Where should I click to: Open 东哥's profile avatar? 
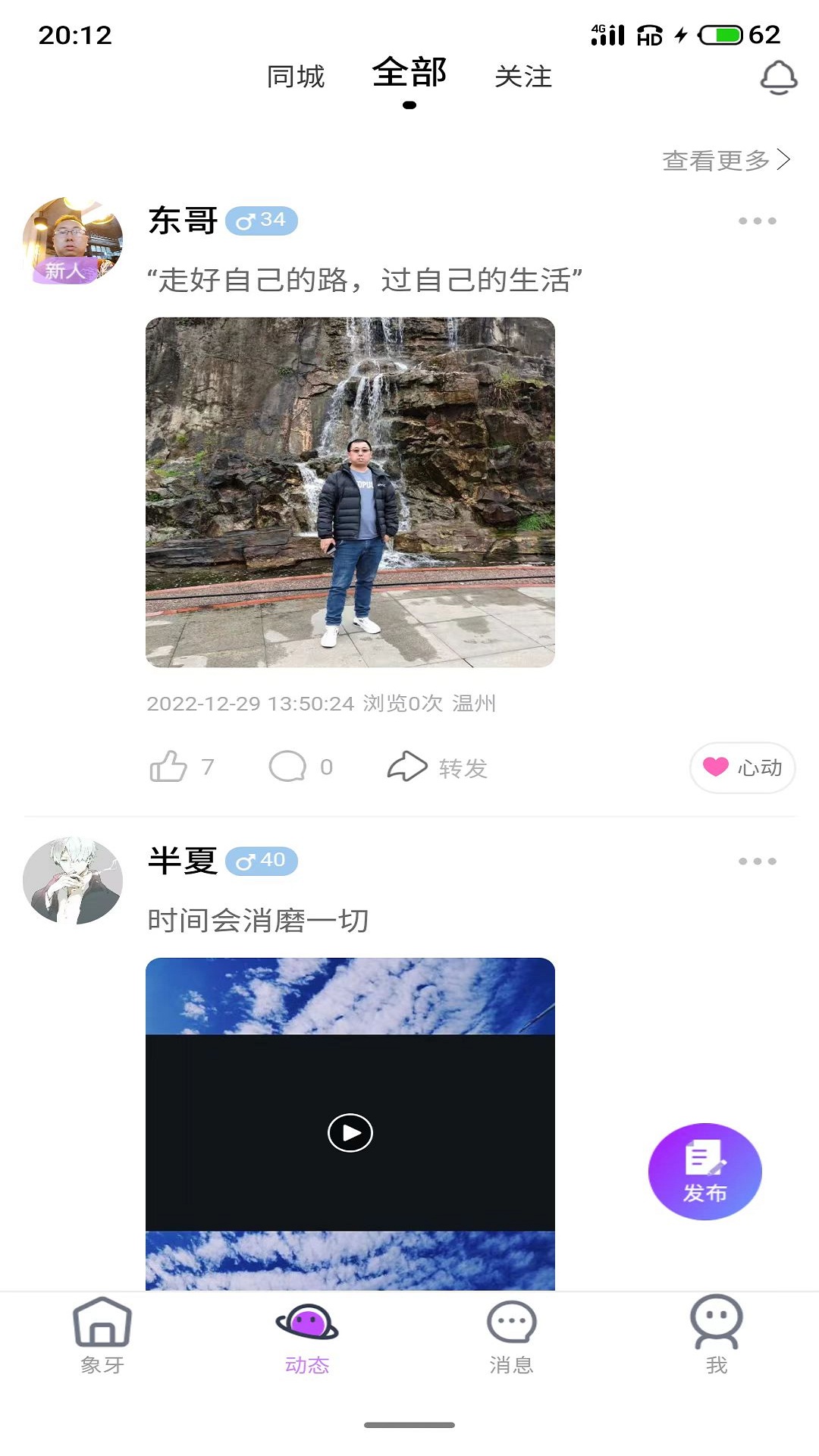(73, 241)
